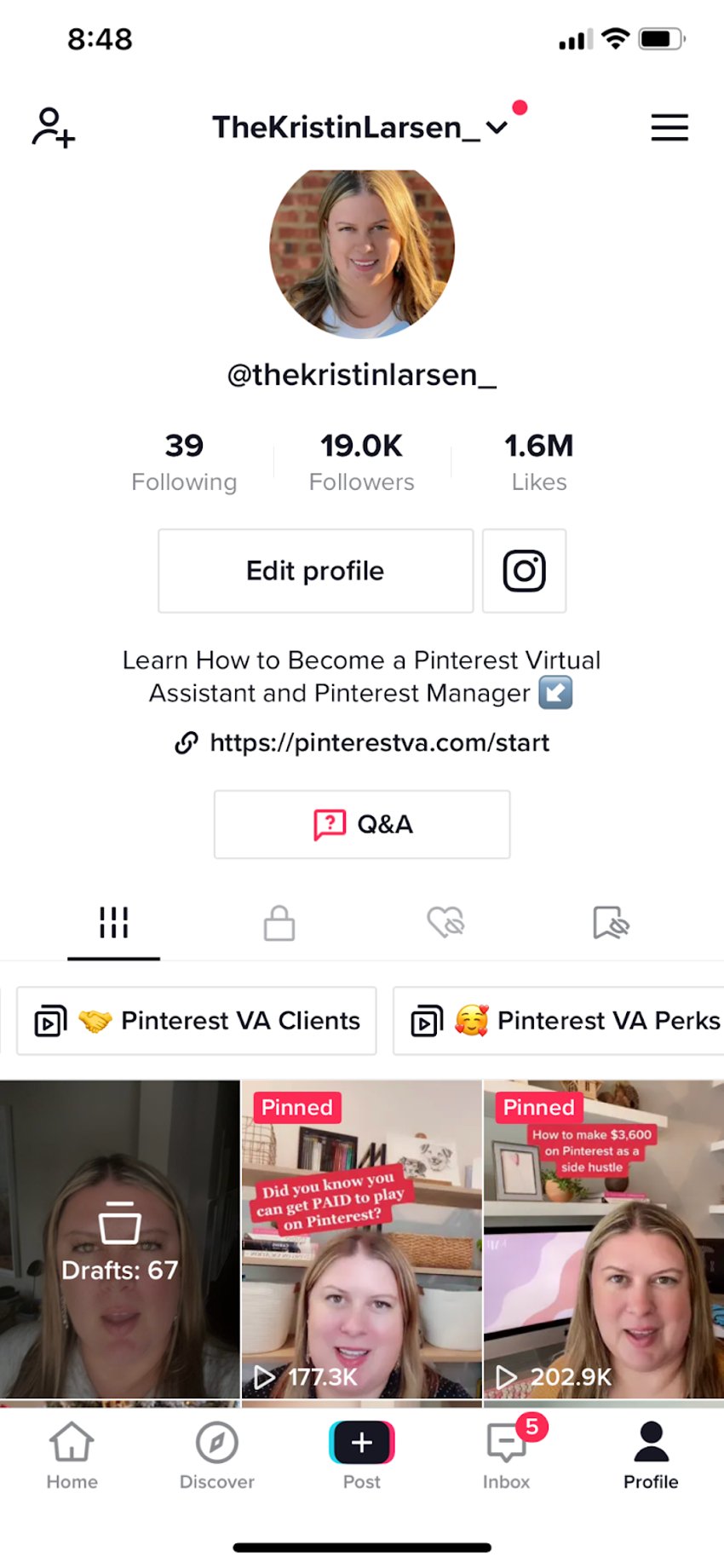Switch to the saved bookmarks tab

click(611, 924)
